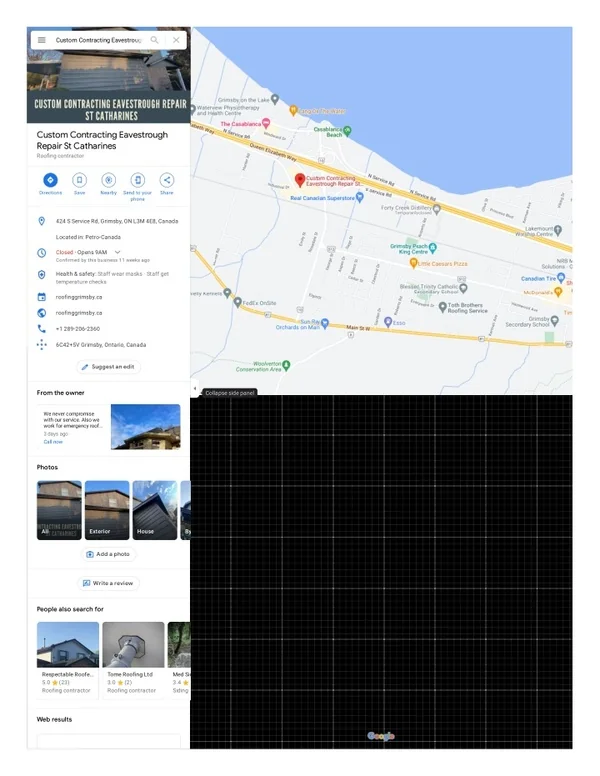Screen dimensions: 600x776
Task: Tap Suggest an edit
Action: click(x=109, y=367)
